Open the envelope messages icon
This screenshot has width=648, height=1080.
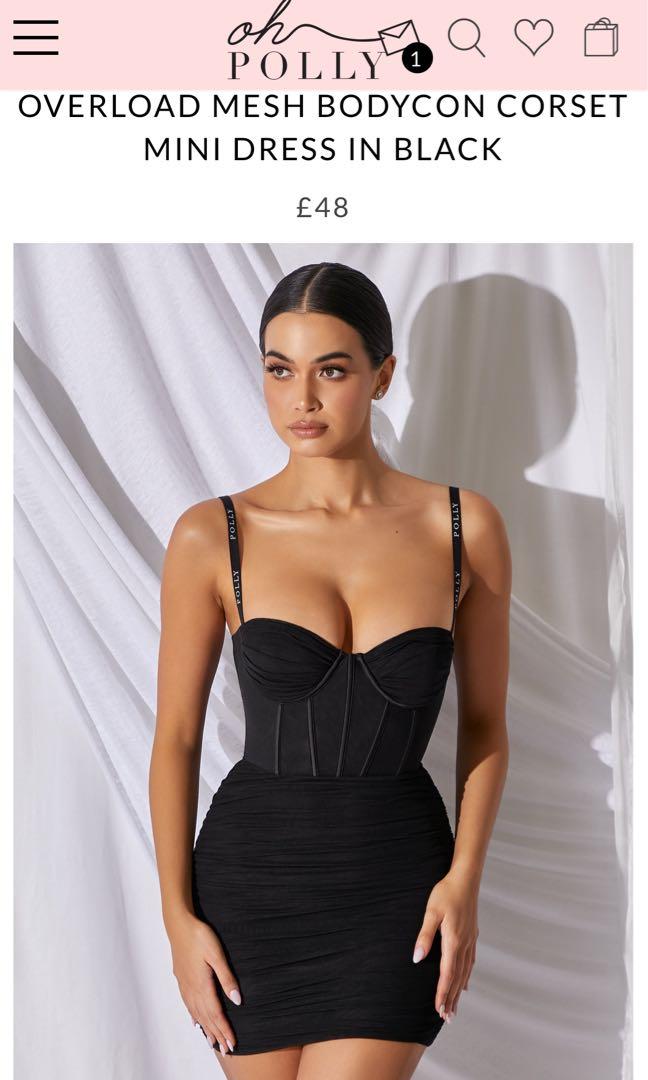click(401, 39)
